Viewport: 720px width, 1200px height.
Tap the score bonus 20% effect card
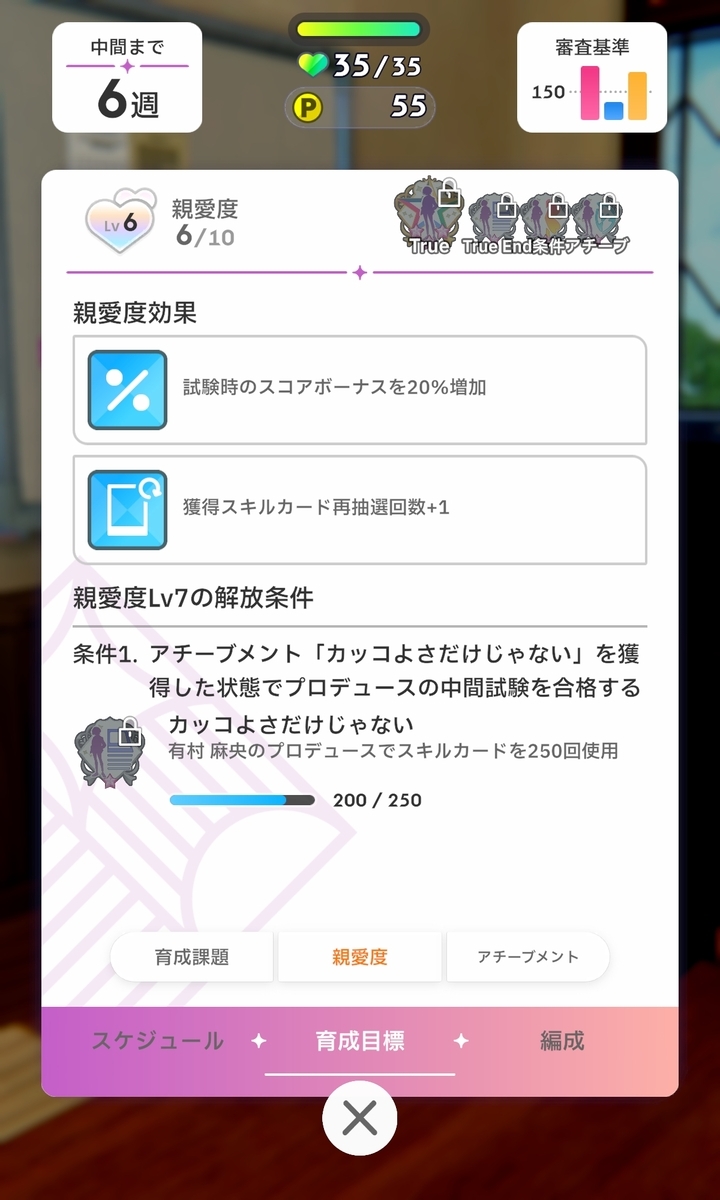pyautogui.click(x=360, y=389)
